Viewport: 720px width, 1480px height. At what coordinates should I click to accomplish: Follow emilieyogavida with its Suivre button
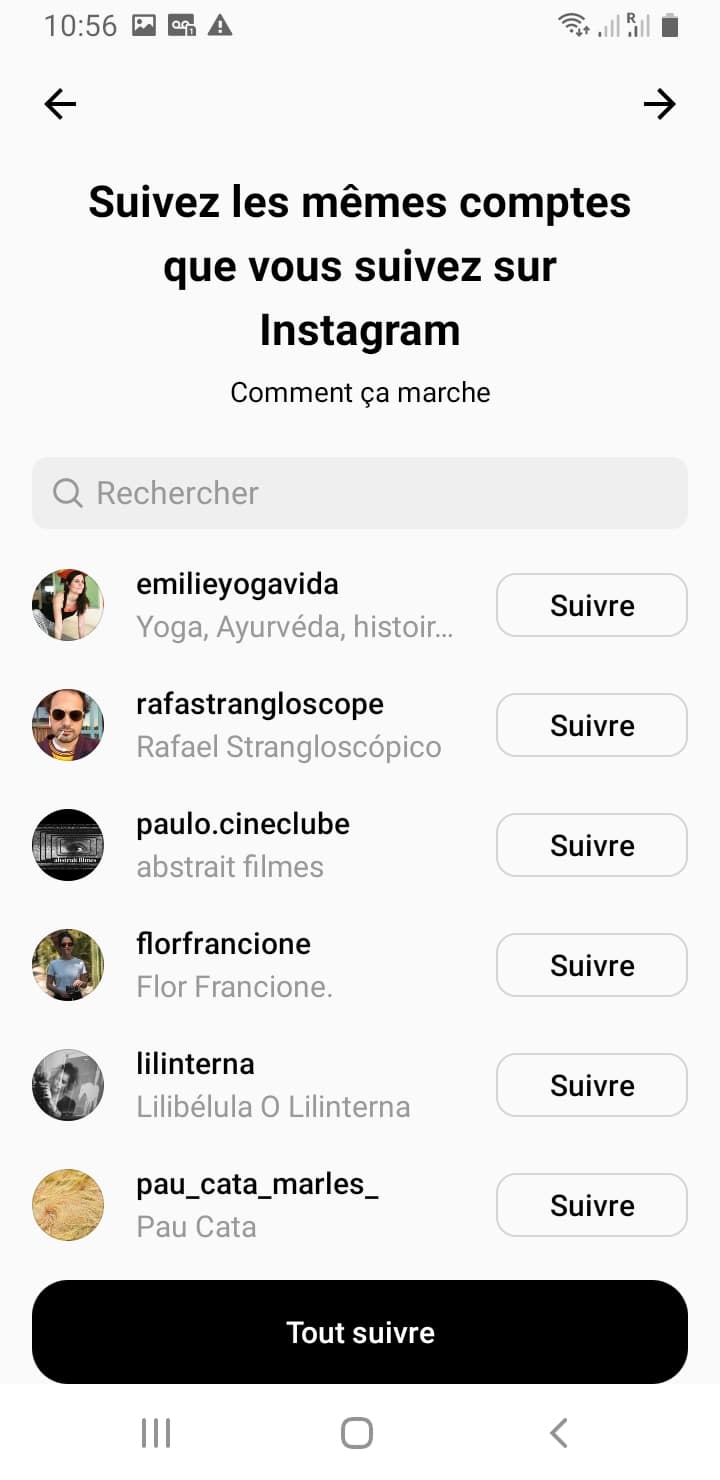[x=591, y=605]
